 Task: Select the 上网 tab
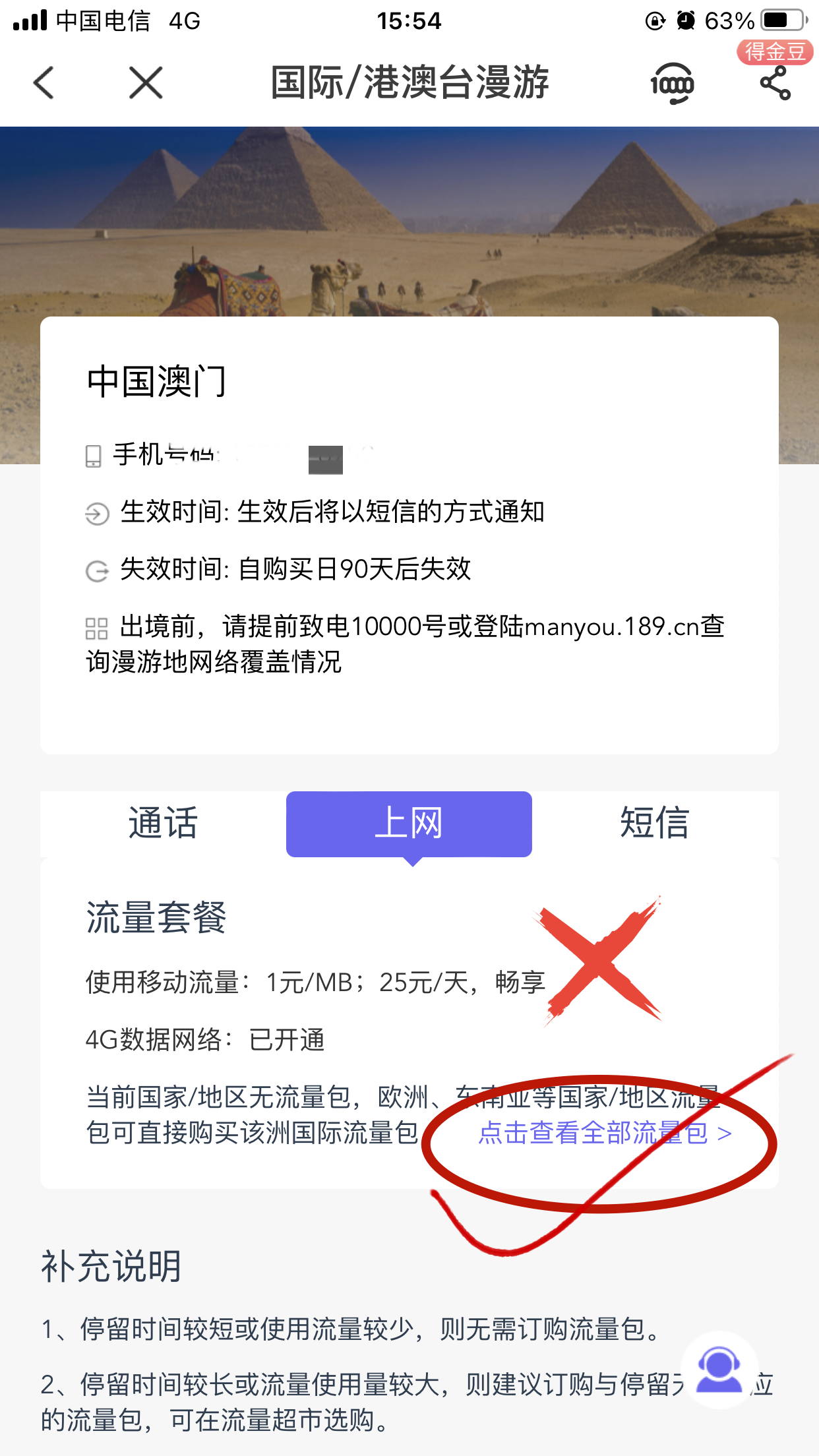(409, 824)
